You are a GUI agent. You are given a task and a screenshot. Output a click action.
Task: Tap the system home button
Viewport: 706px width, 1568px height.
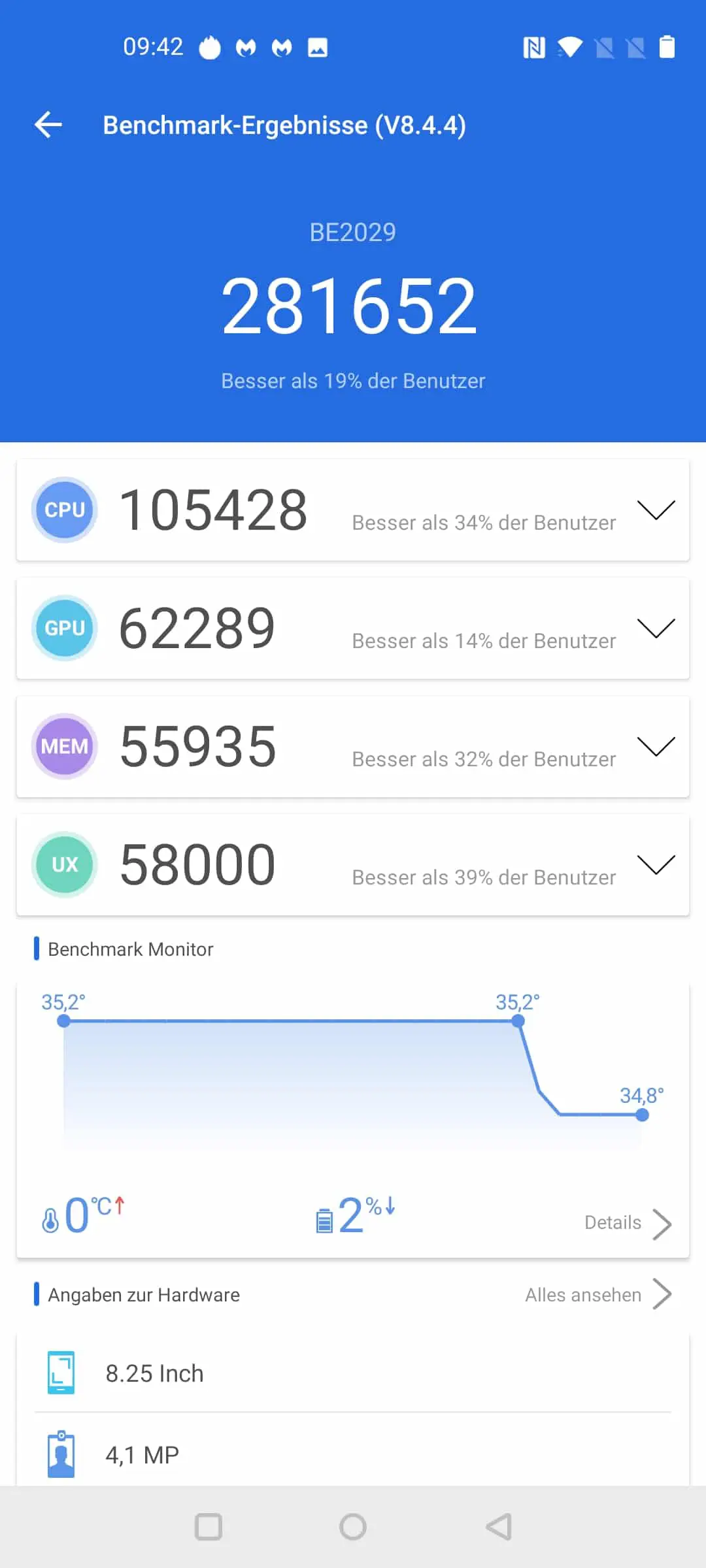pos(353,1527)
